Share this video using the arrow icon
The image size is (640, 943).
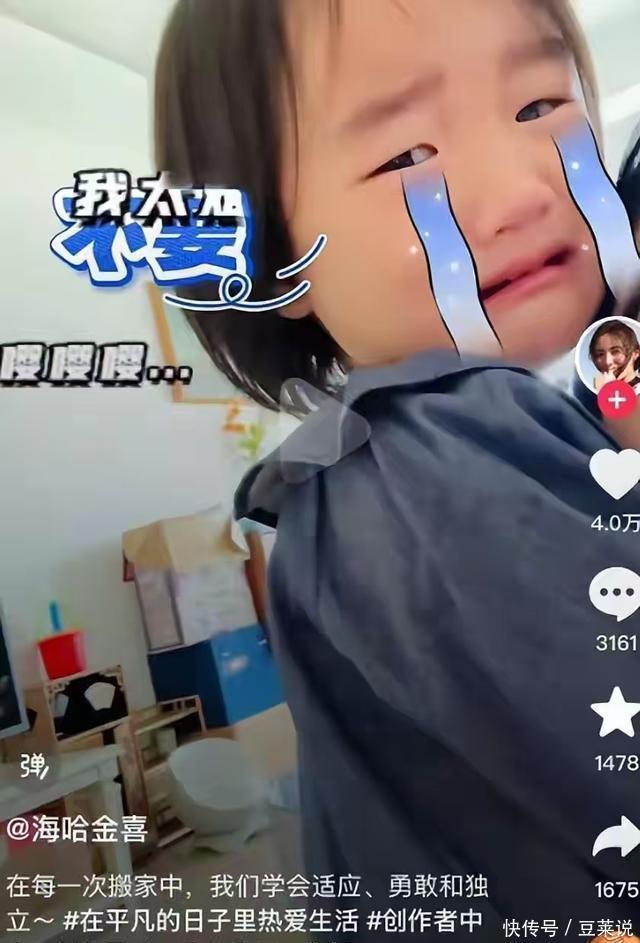pyautogui.click(x=616, y=837)
